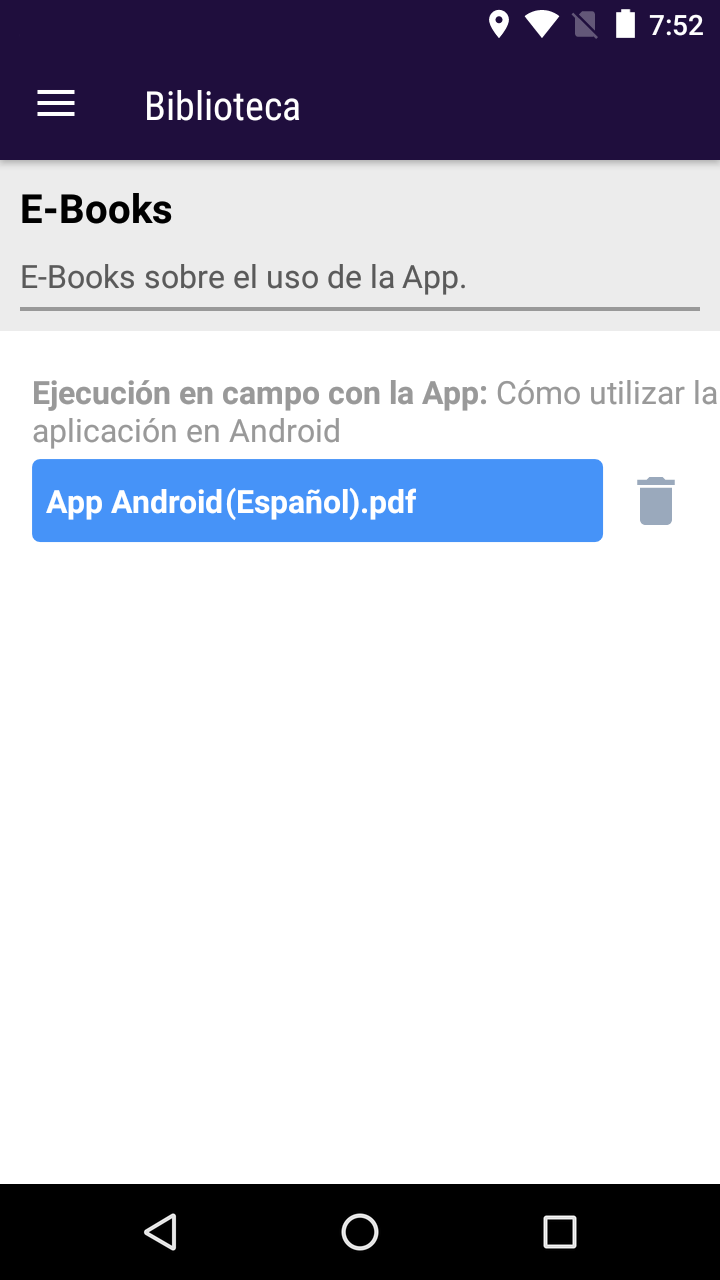
Task: Open the recent apps overview square
Action: (559, 1232)
